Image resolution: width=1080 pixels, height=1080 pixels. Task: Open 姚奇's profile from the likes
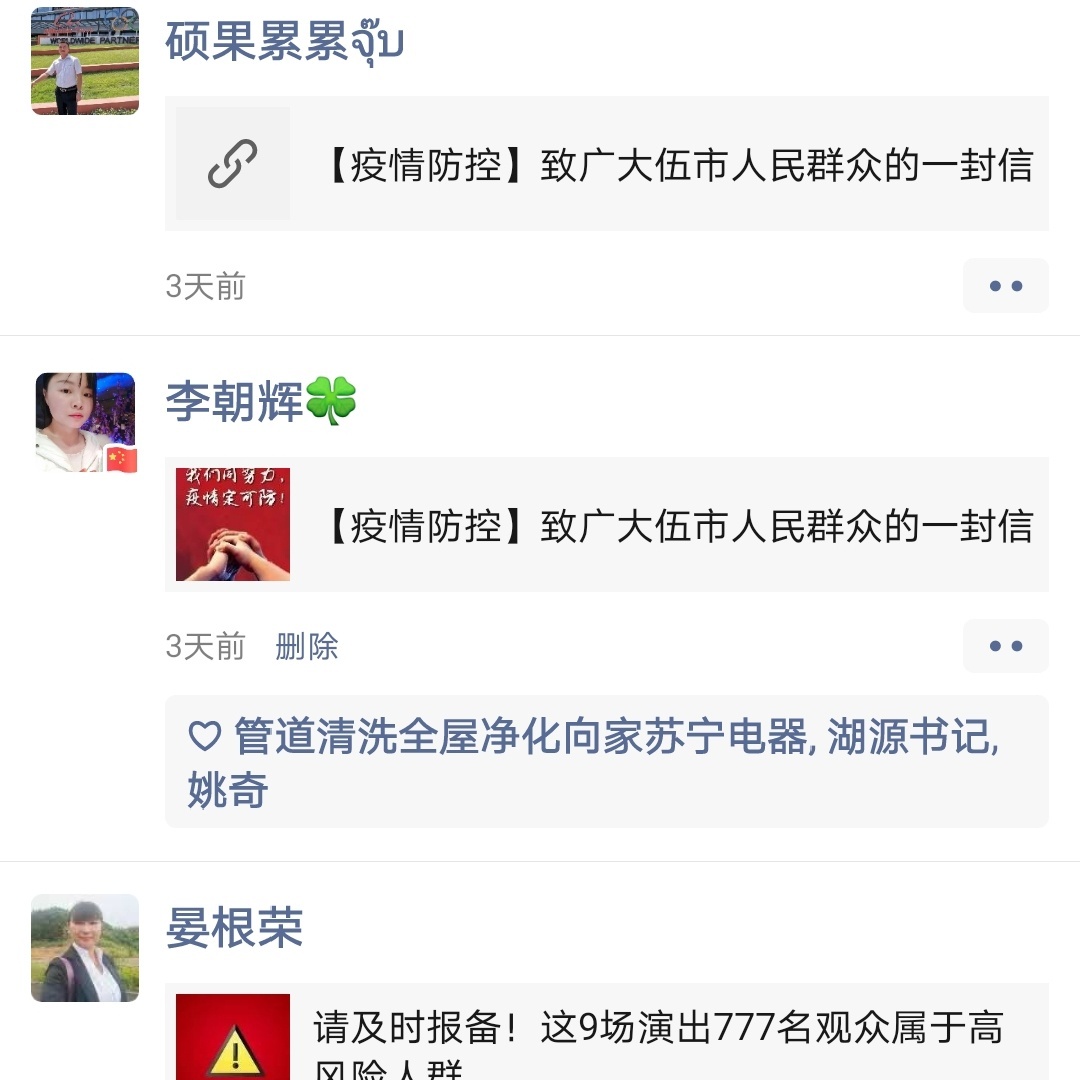[x=228, y=790]
